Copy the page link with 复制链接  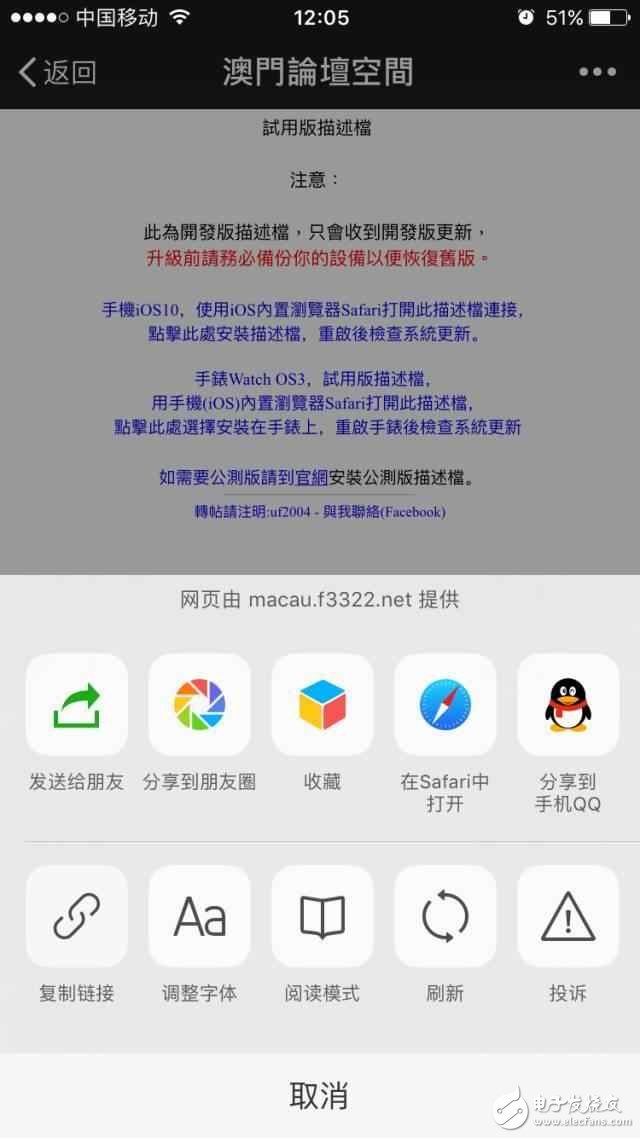(77, 916)
